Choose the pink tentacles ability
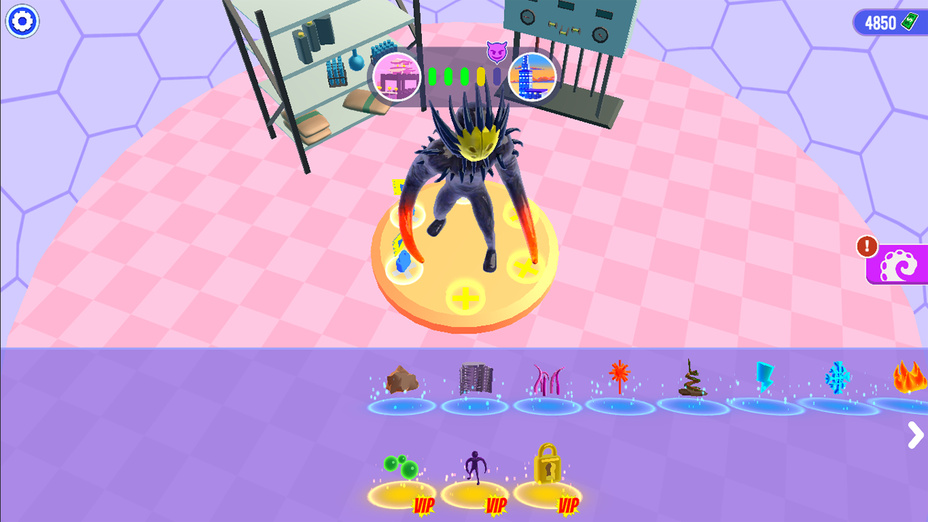Screen dimensions: 928x522 pos(546,383)
